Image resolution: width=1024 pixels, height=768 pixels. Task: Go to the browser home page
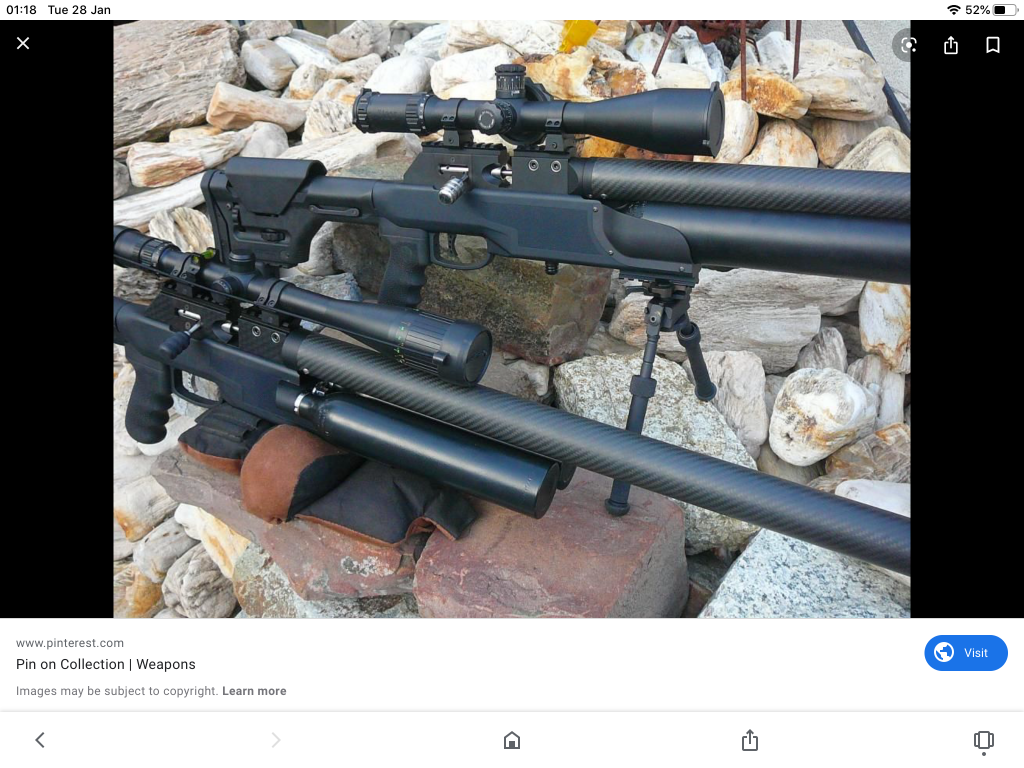(512, 740)
